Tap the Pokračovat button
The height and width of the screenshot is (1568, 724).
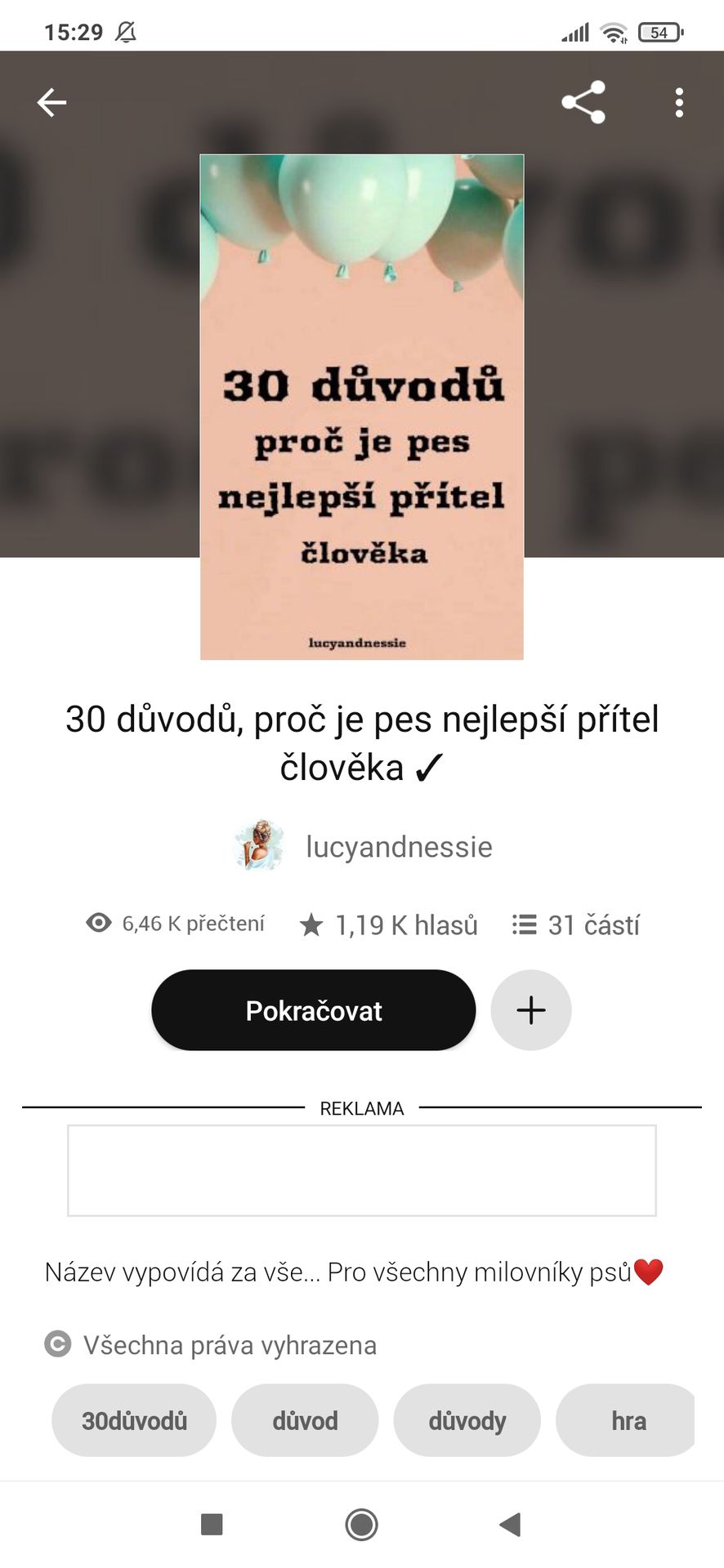313,1010
